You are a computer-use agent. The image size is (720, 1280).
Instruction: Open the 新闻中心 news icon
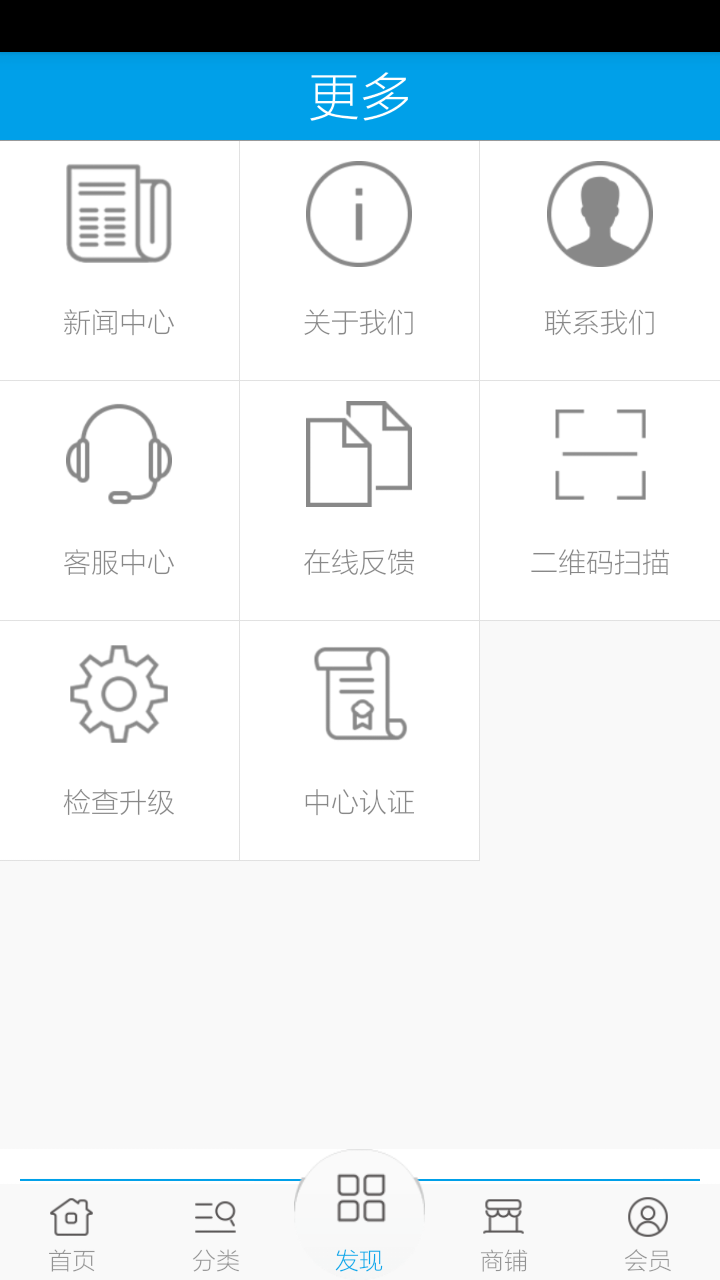tap(118, 213)
